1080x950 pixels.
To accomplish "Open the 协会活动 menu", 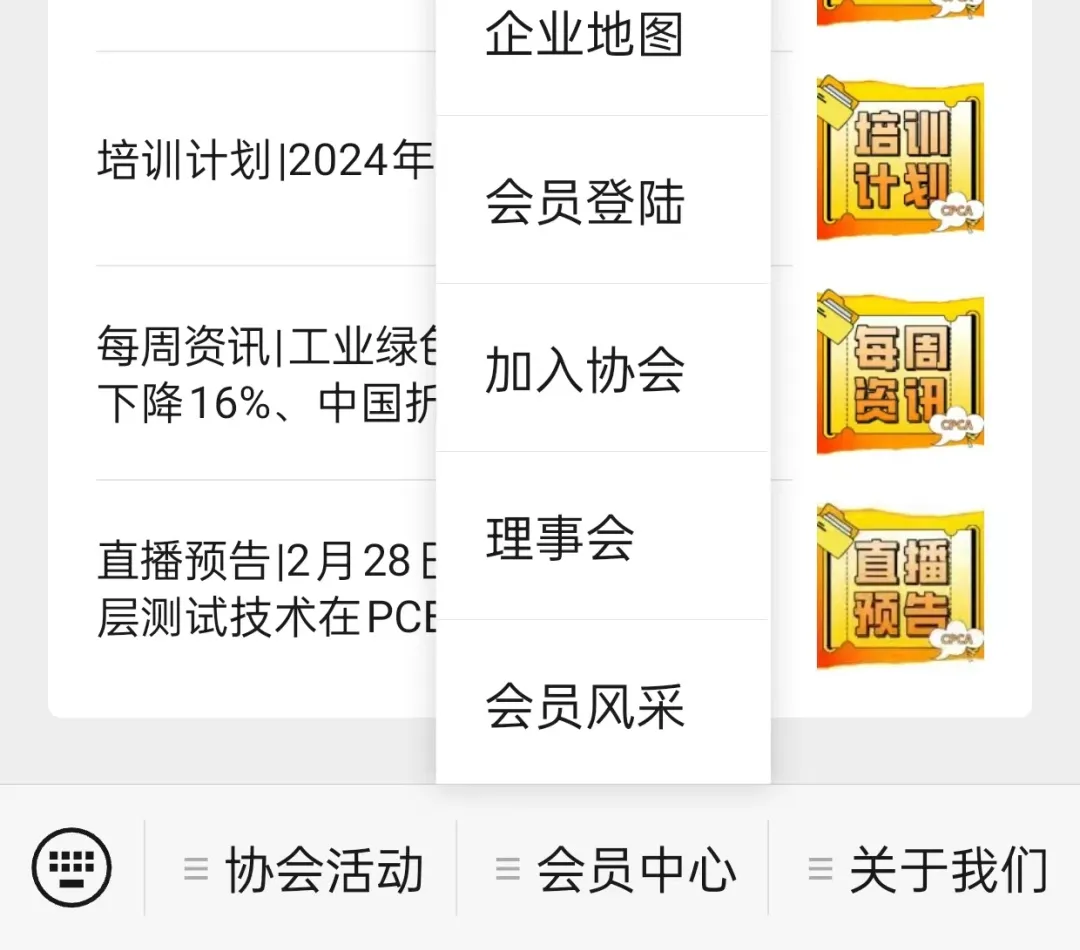I will coord(303,869).
